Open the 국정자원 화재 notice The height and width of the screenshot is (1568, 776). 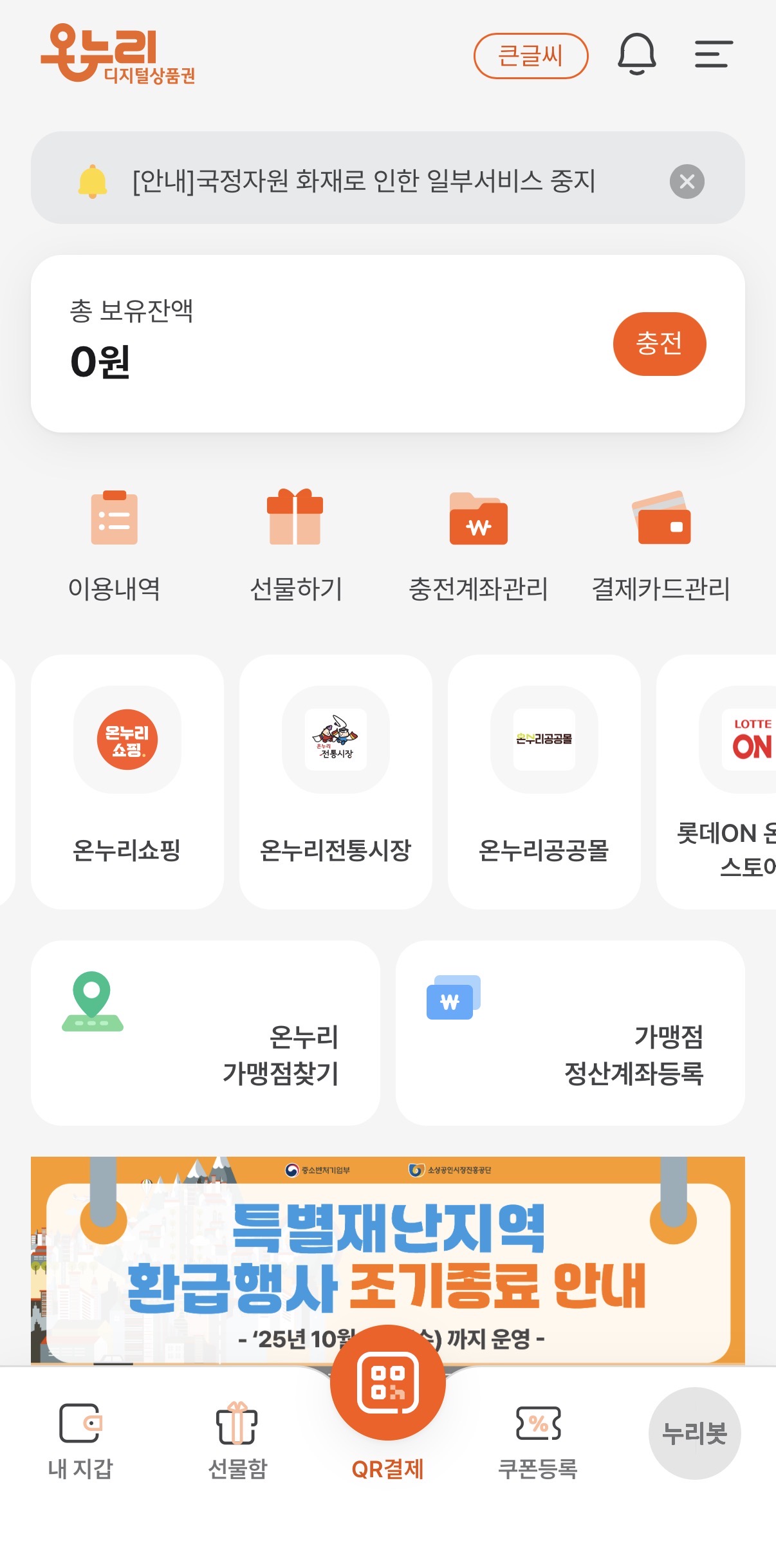pyautogui.click(x=364, y=181)
